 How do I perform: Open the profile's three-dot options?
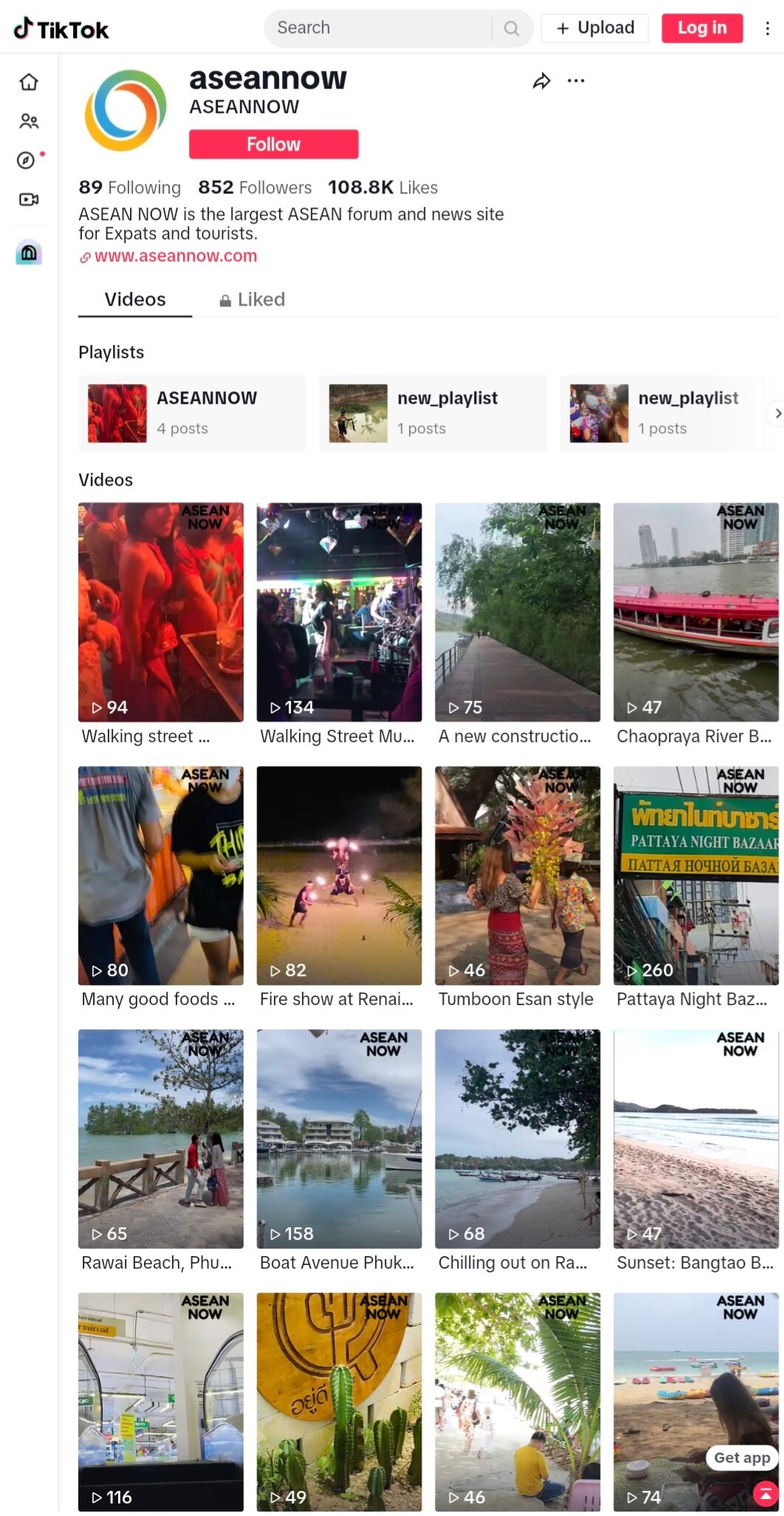[x=576, y=81]
